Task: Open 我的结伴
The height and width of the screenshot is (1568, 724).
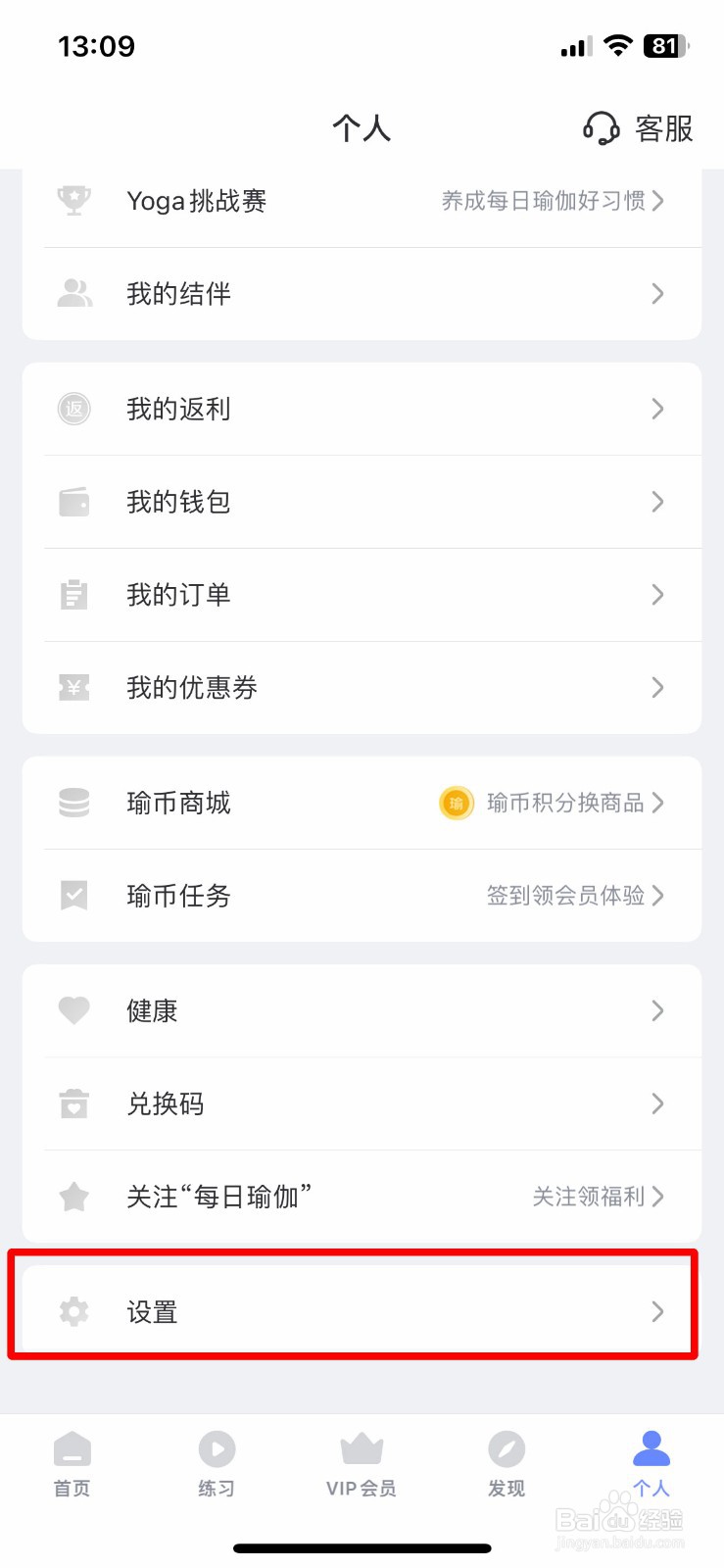Action: pyautogui.click(x=362, y=294)
